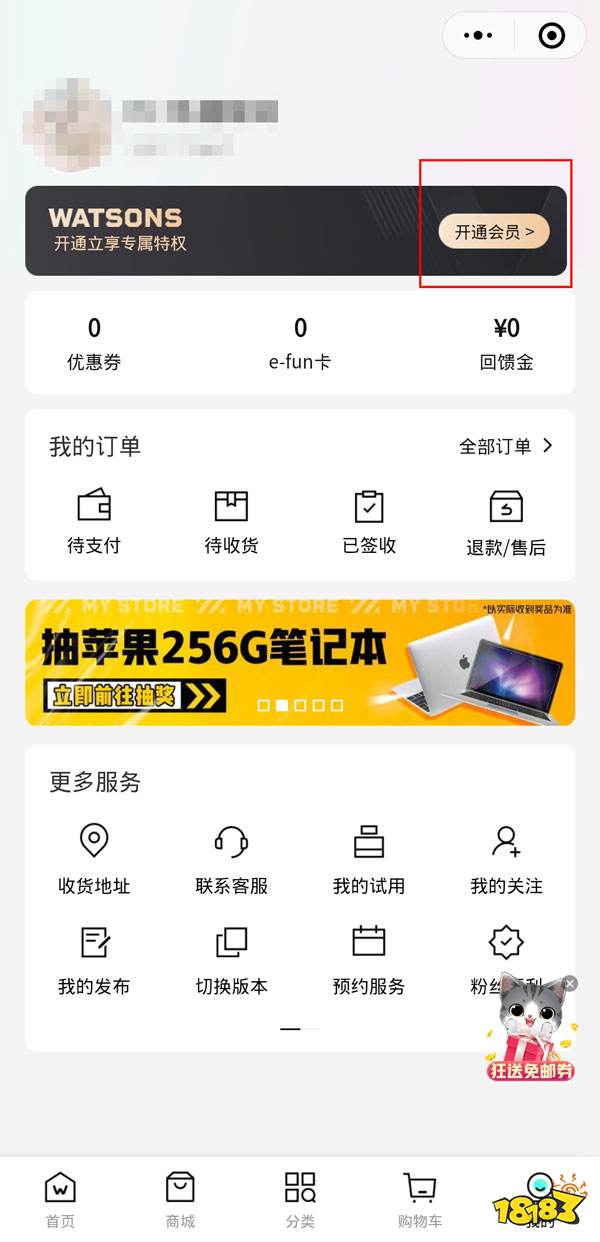Tap the 开通会员 button

click(x=494, y=232)
